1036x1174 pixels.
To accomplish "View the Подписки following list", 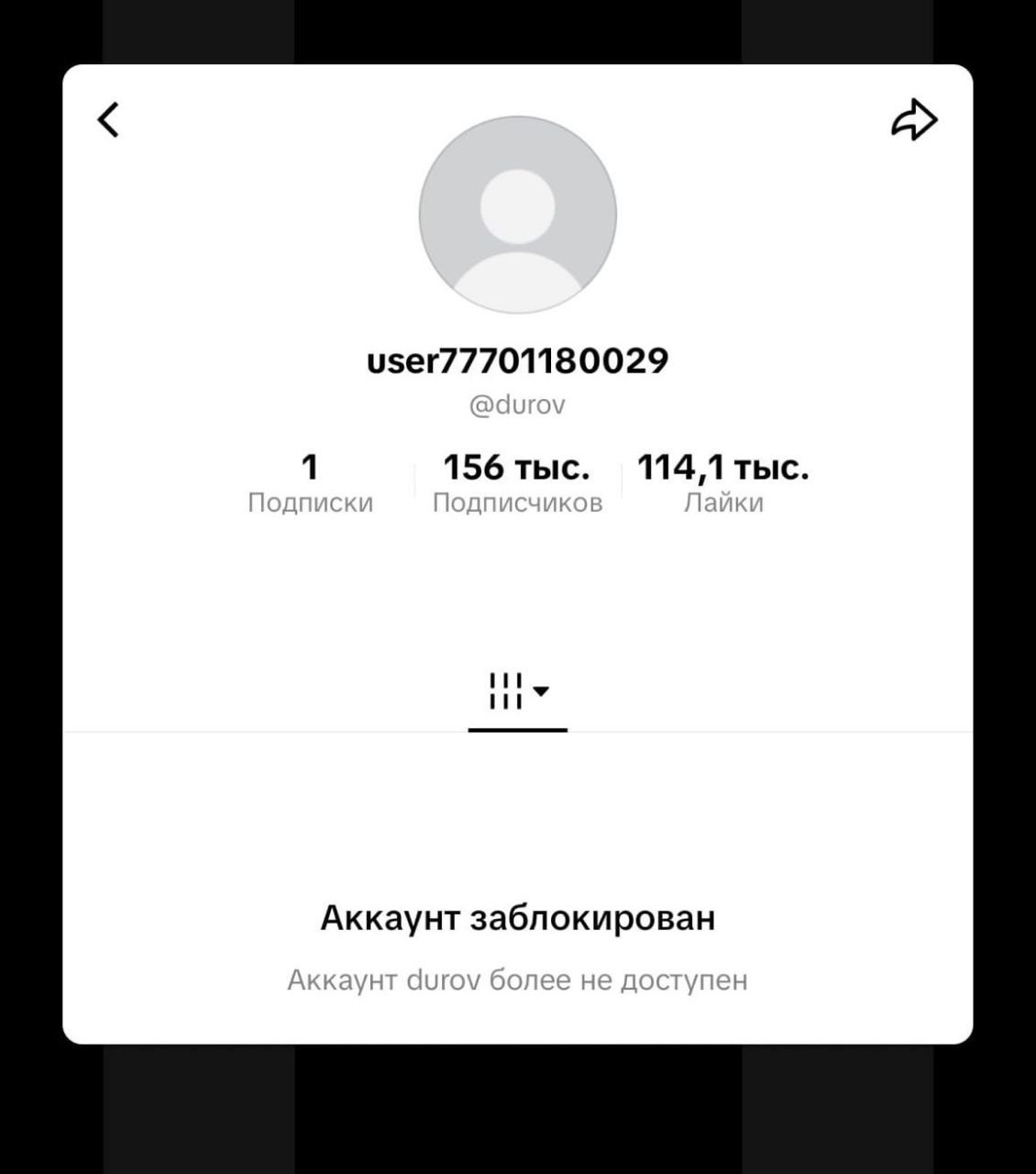I will click(311, 482).
